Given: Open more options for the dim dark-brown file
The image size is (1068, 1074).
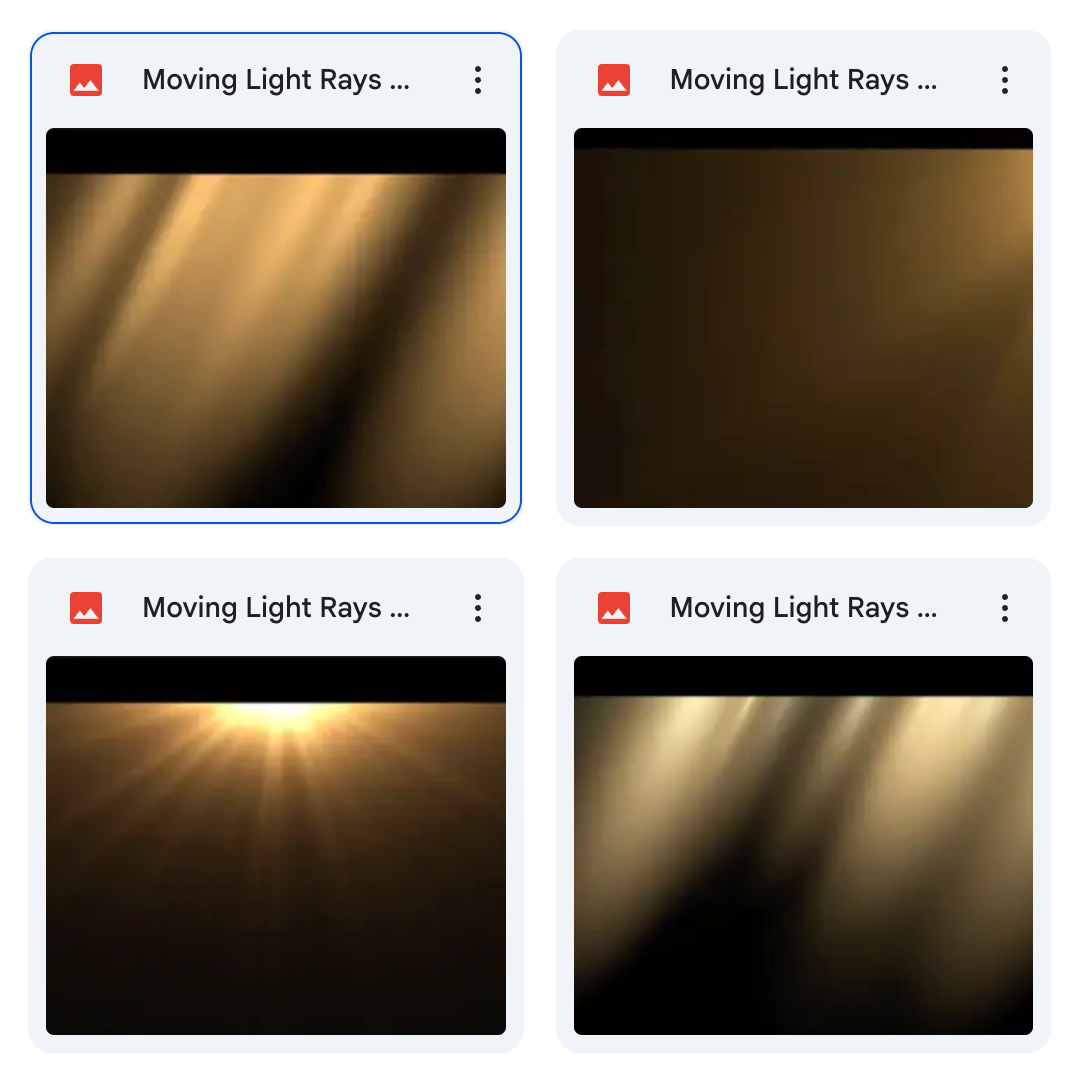Looking at the screenshot, I should [x=1005, y=80].
